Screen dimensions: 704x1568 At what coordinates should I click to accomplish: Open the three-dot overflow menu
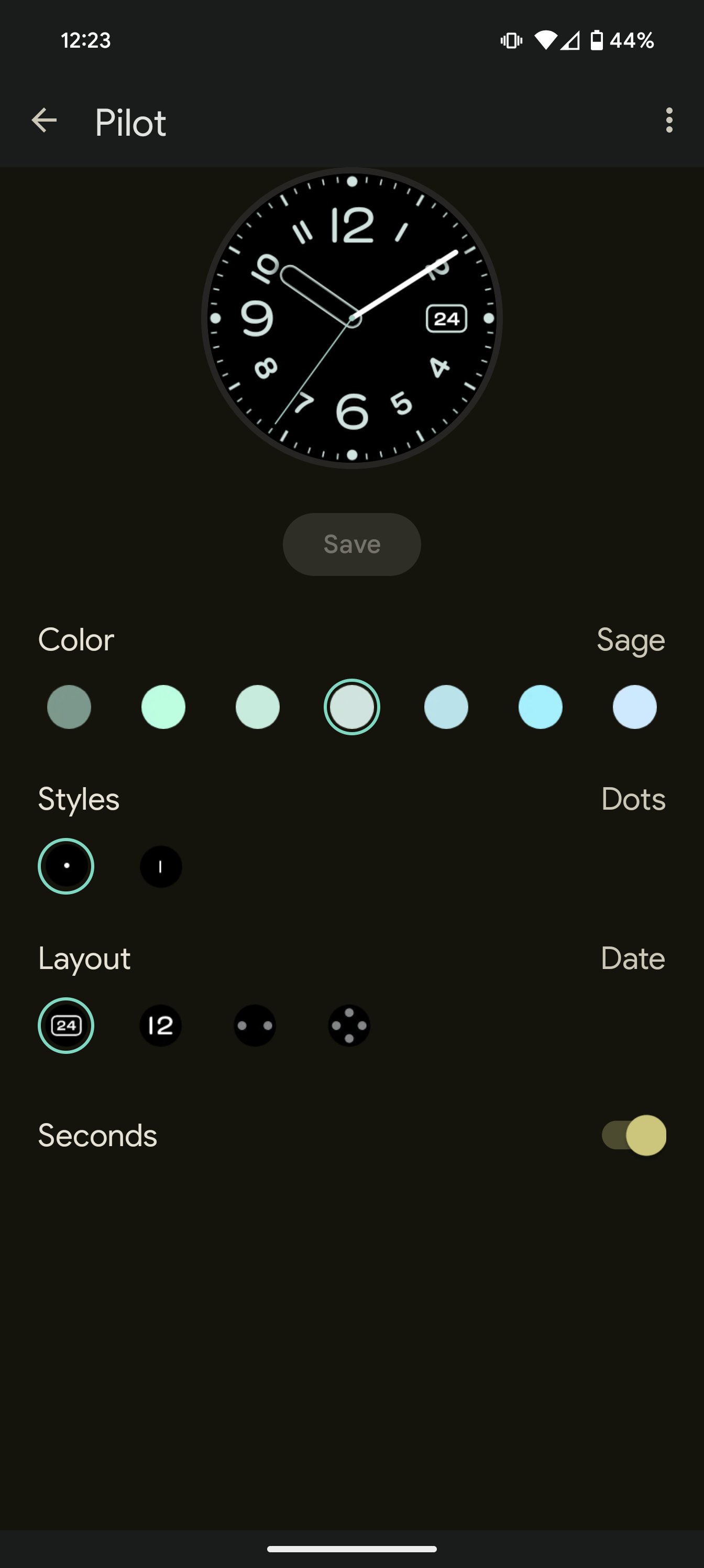tap(669, 121)
